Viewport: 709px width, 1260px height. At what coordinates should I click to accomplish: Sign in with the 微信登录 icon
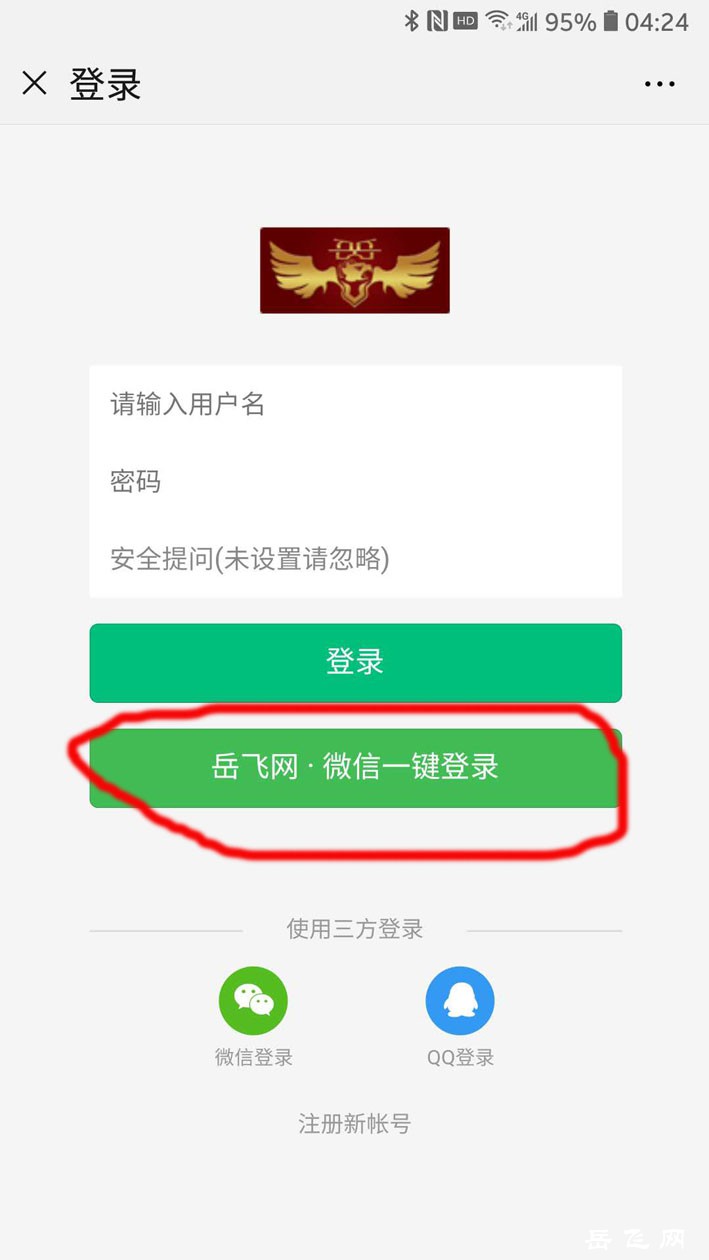pos(253,1001)
